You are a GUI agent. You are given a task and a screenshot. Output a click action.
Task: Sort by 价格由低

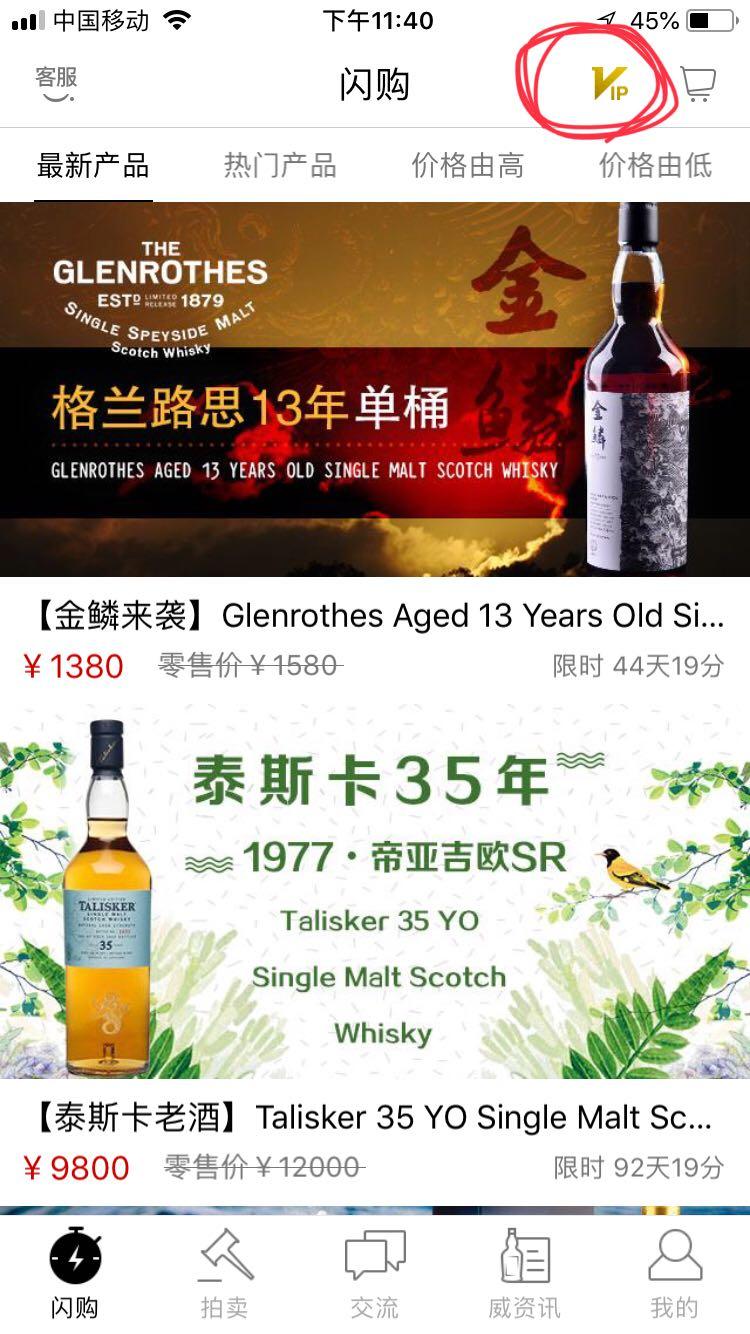coord(655,165)
